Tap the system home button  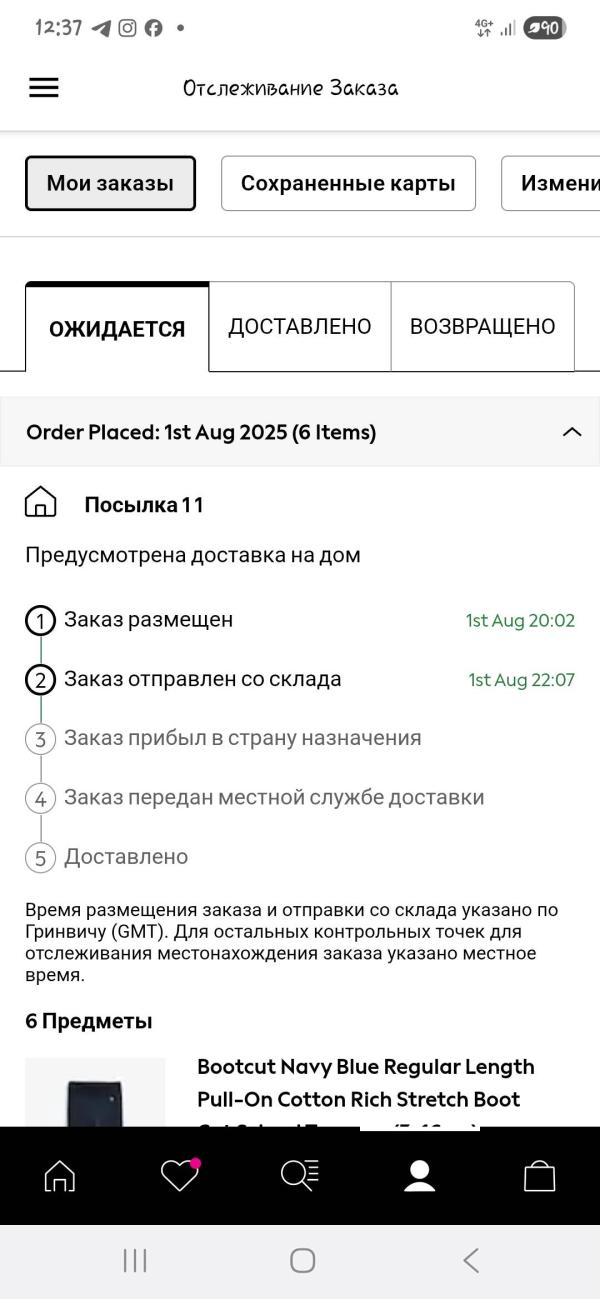pyautogui.click(x=302, y=1260)
